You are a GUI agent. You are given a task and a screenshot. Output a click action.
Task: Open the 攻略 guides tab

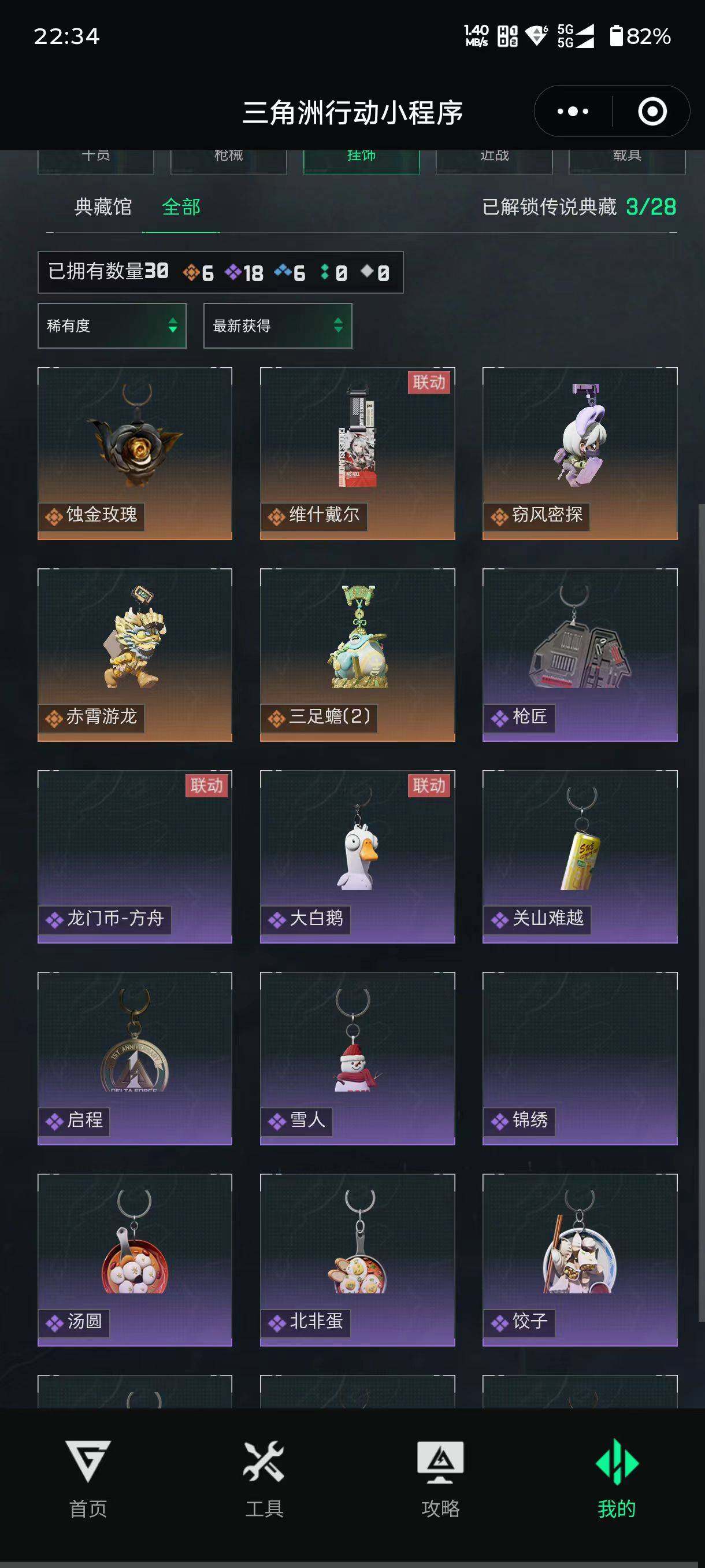click(x=440, y=1479)
